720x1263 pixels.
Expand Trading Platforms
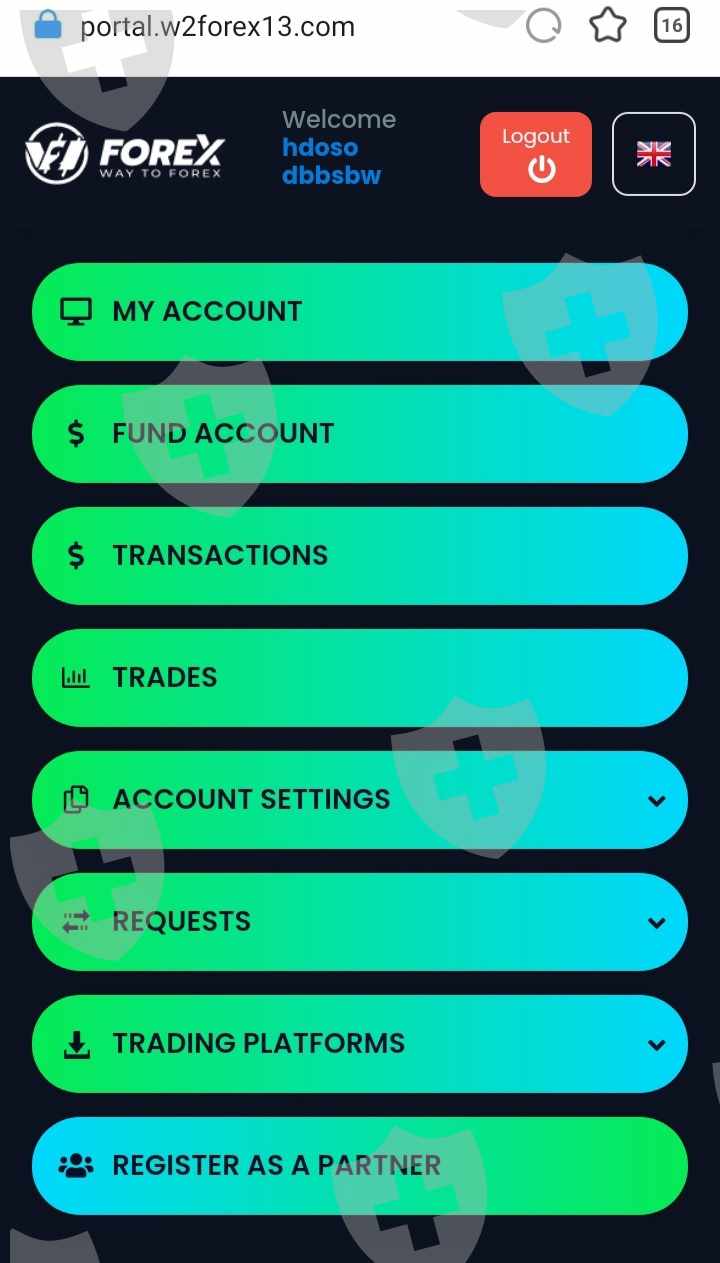[360, 1044]
